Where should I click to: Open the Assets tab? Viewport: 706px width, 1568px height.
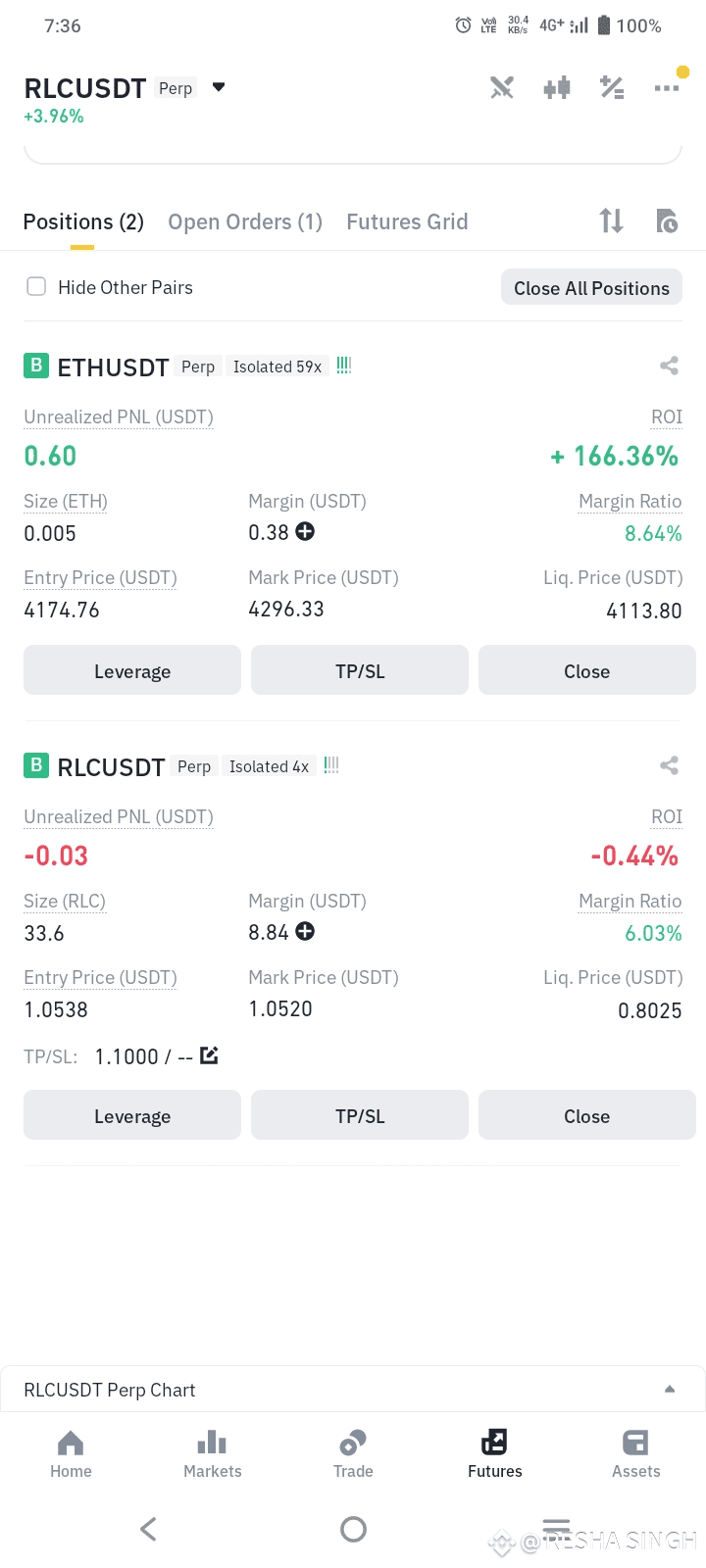click(x=635, y=1453)
